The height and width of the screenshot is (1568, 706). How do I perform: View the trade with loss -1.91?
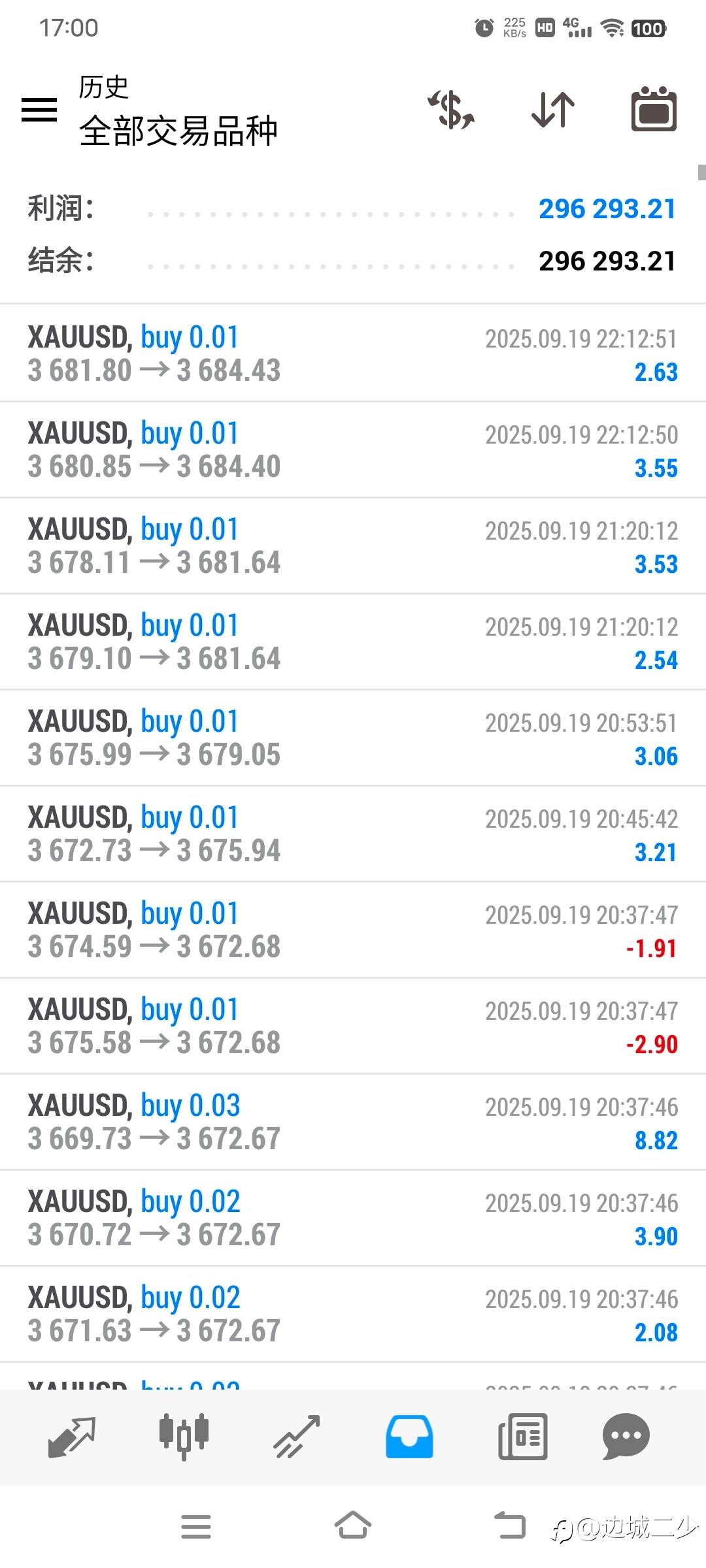click(x=353, y=930)
